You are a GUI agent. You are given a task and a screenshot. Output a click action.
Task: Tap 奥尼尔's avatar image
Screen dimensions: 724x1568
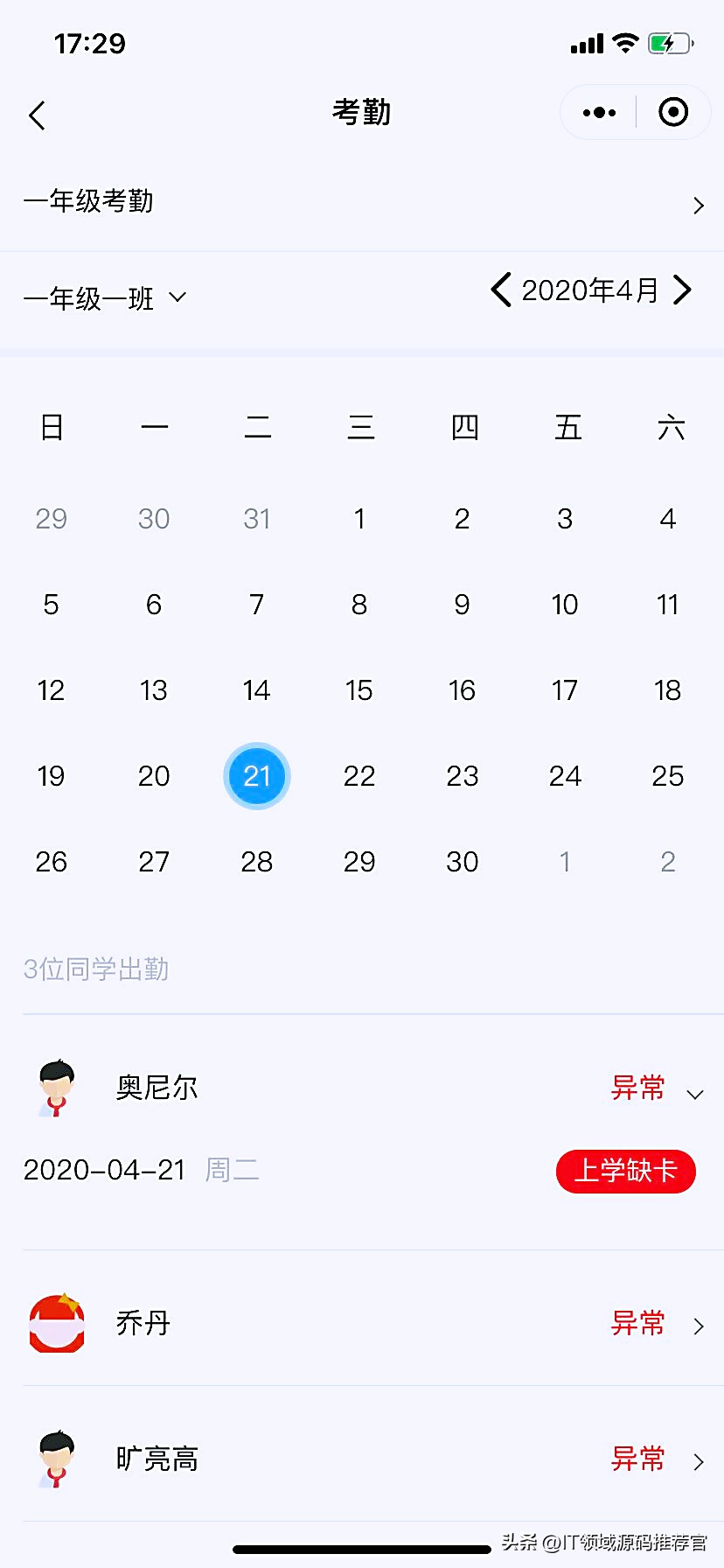tap(56, 1088)
